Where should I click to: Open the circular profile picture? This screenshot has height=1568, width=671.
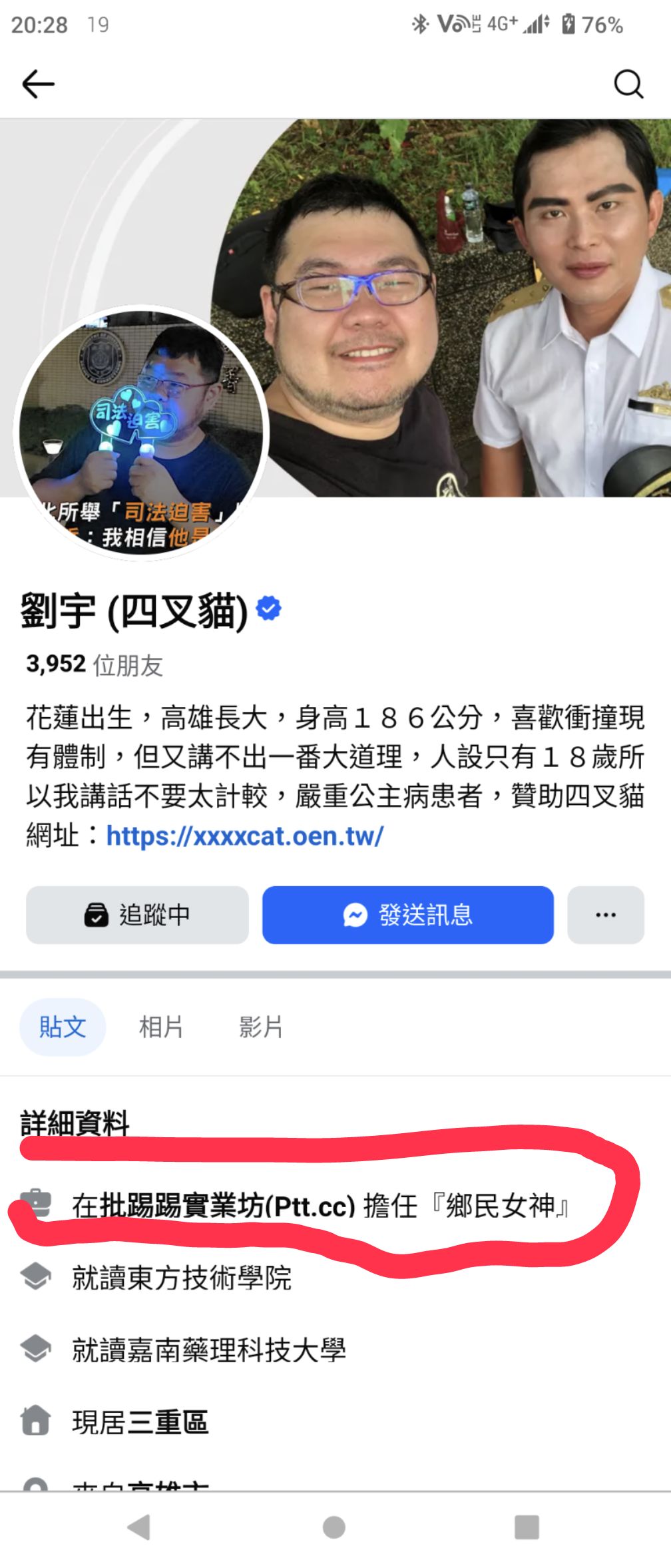coord(140,433)
